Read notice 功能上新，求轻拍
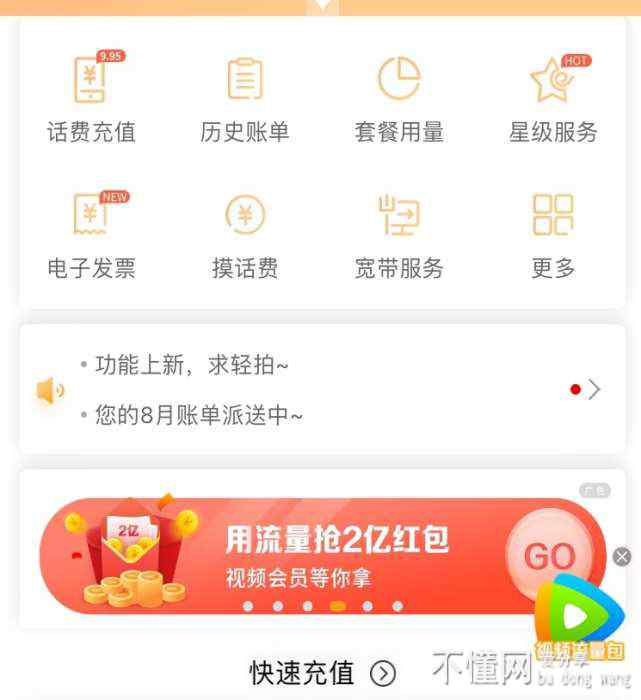This screenshot has width=641, height=700. pos(191,365)
